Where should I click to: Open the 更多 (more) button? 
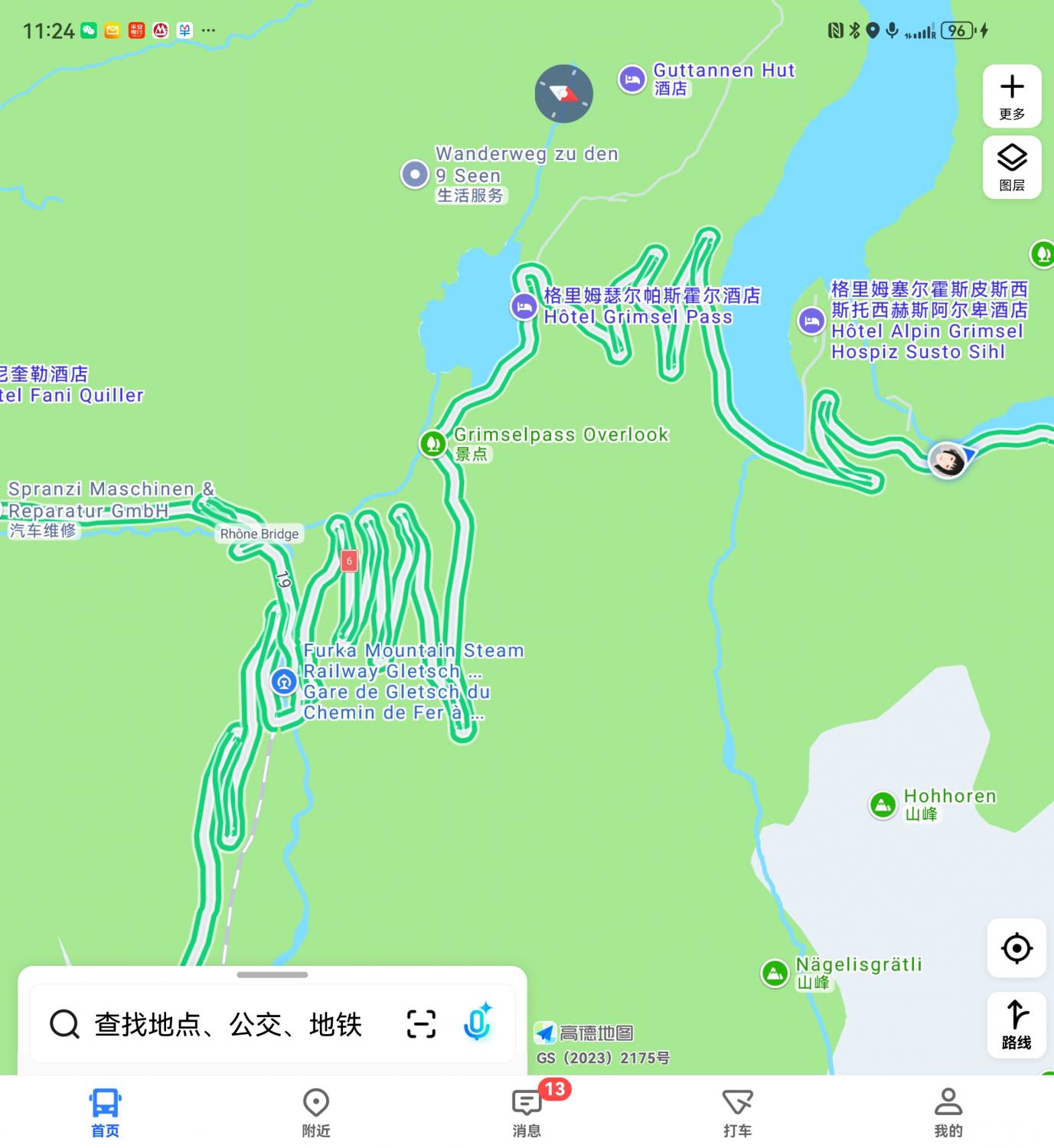click(x=1011, y=96)
